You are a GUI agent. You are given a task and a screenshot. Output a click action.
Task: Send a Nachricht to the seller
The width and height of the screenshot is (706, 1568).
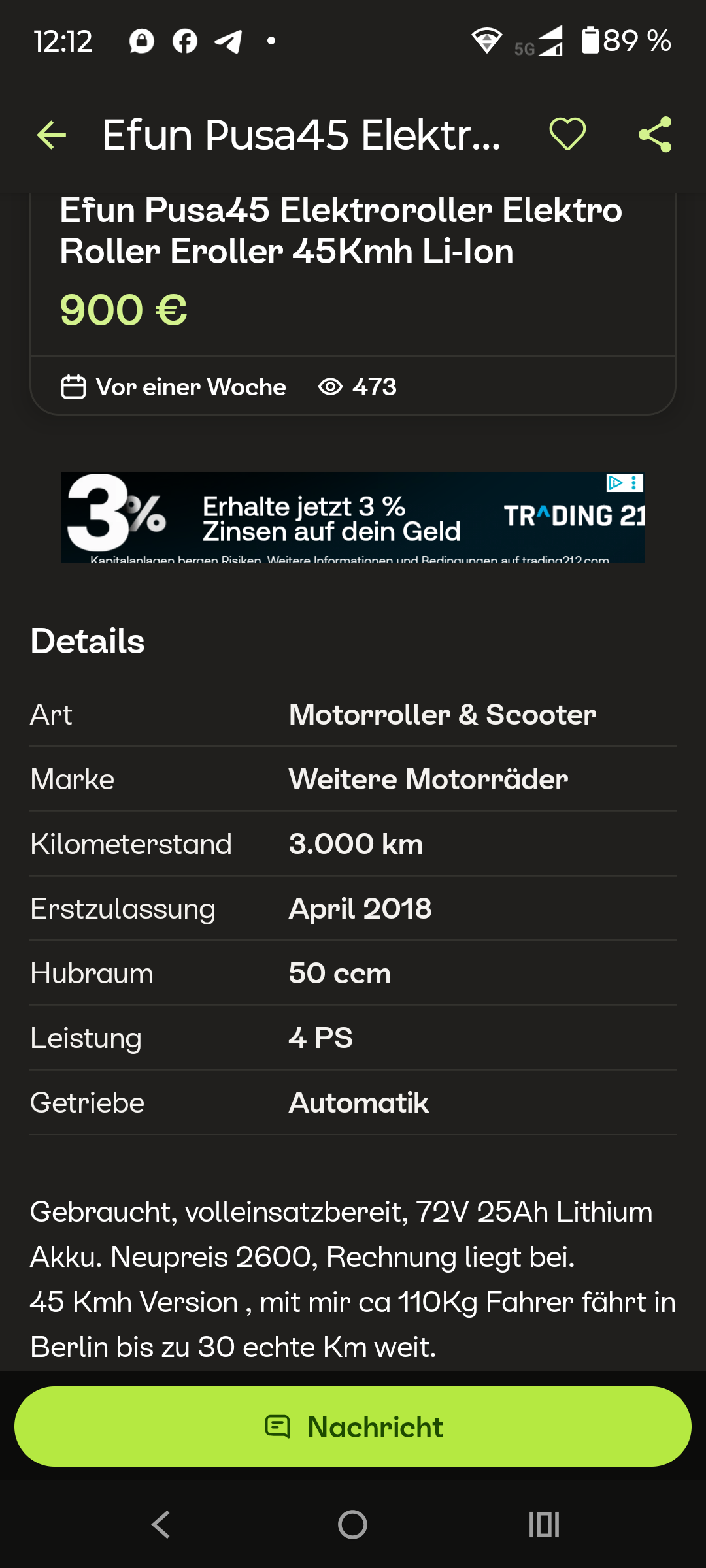click(353, 1426)
